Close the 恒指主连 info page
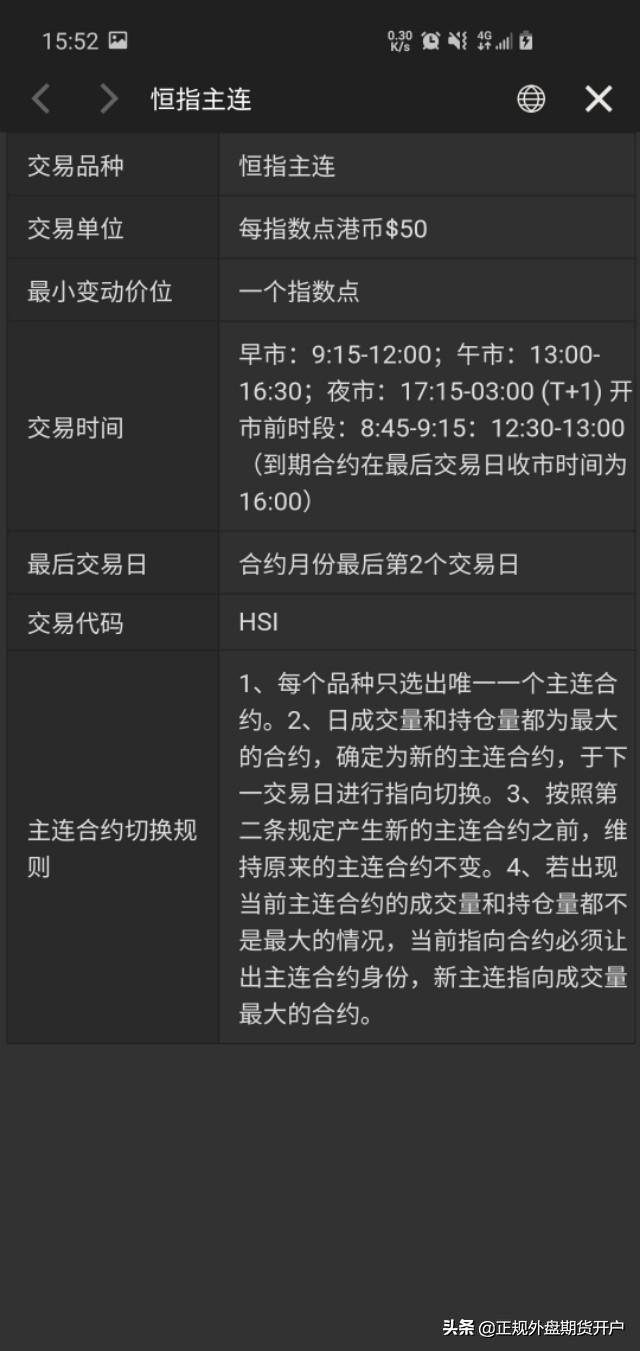The height and width of the screenshot is (1351, 640). tap(598, 98)
